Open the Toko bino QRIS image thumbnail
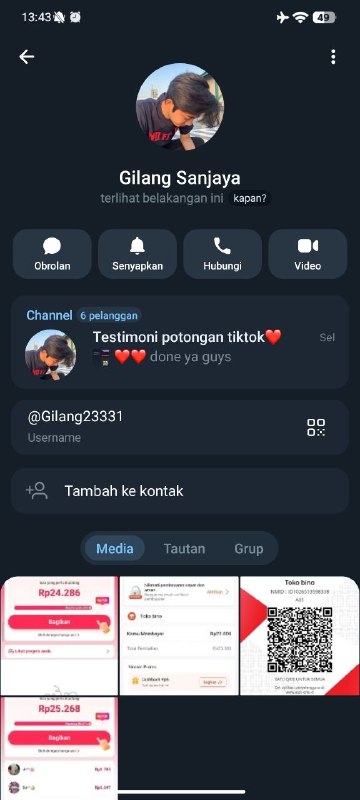 coord(300,636)
